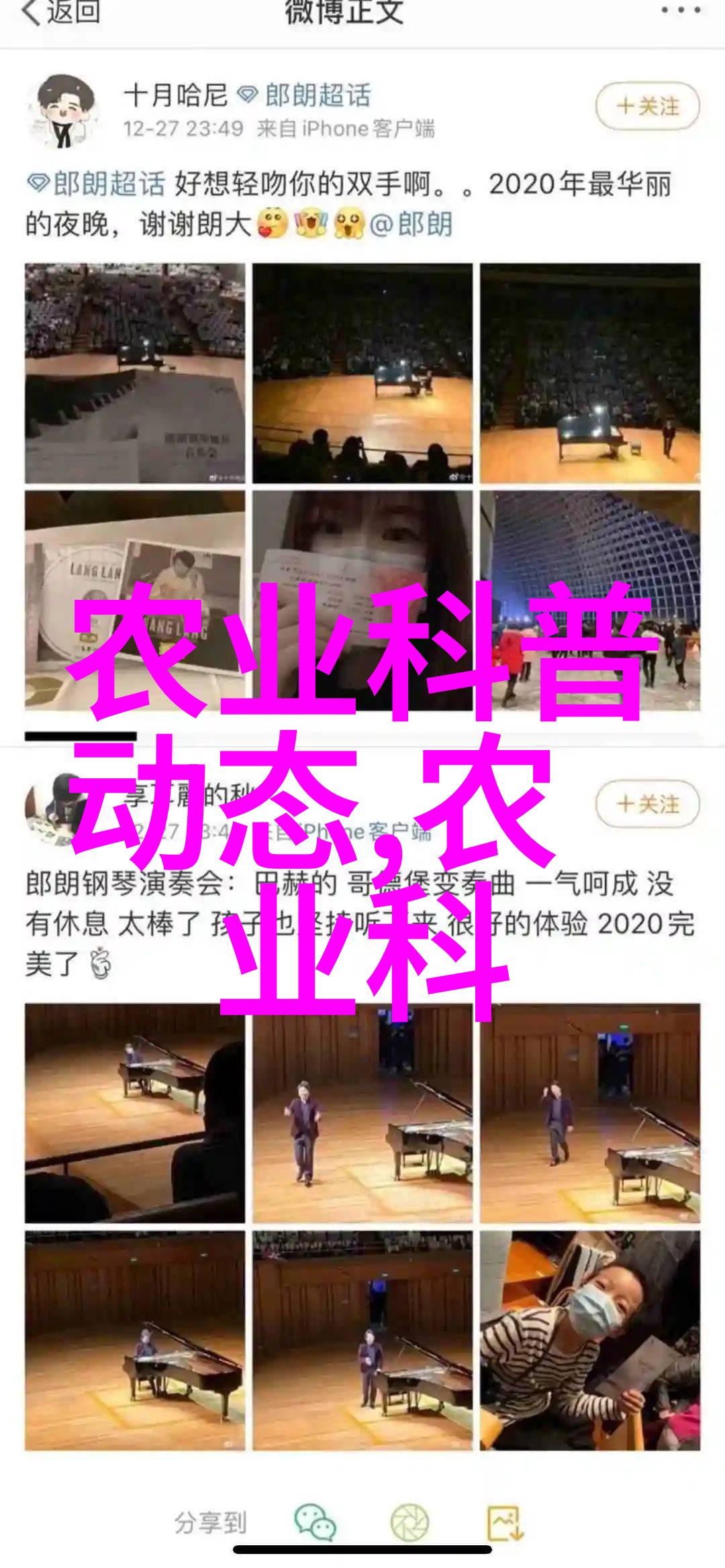View the photo of the pianist walking on stage
Viewport: 725px width, 1568px height.
362,1113
